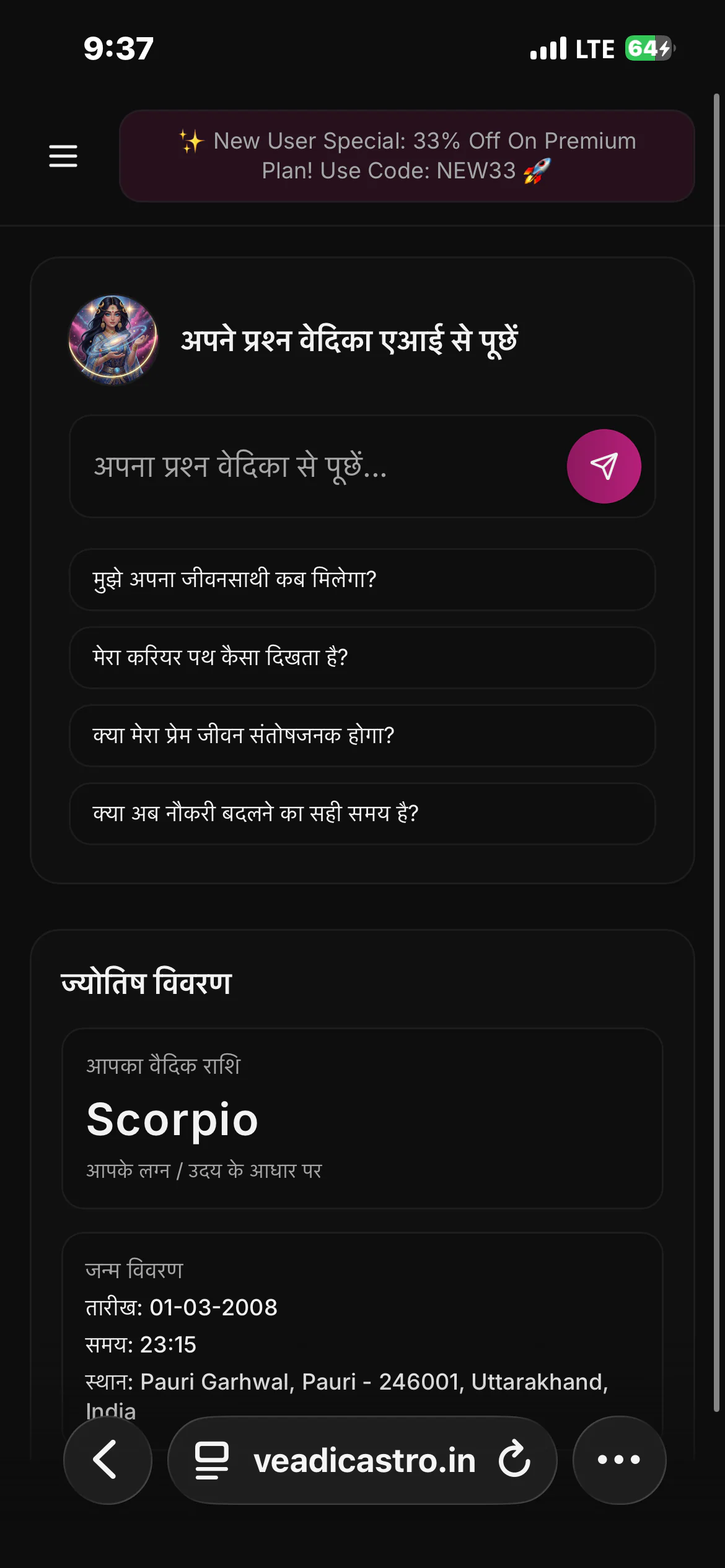Image resolution: width=725 pixels, height=1568 pixels.
Task: Open the hamburger navigation menu
Action: (63, 157)
